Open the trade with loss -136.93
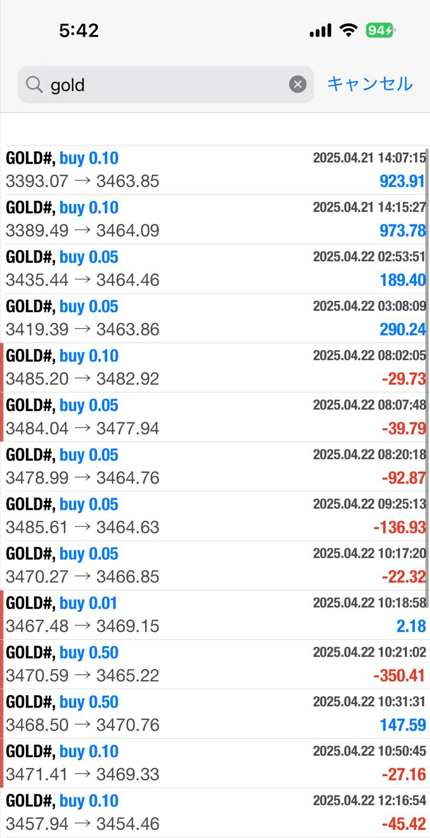 (215, 516)
